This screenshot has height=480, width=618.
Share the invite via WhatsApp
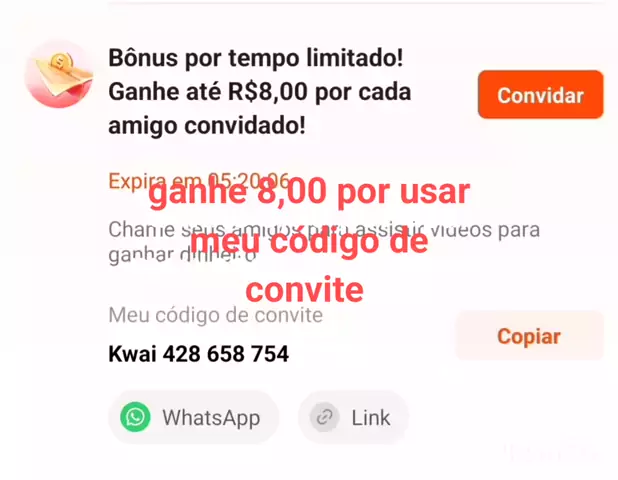pos(194,417)
